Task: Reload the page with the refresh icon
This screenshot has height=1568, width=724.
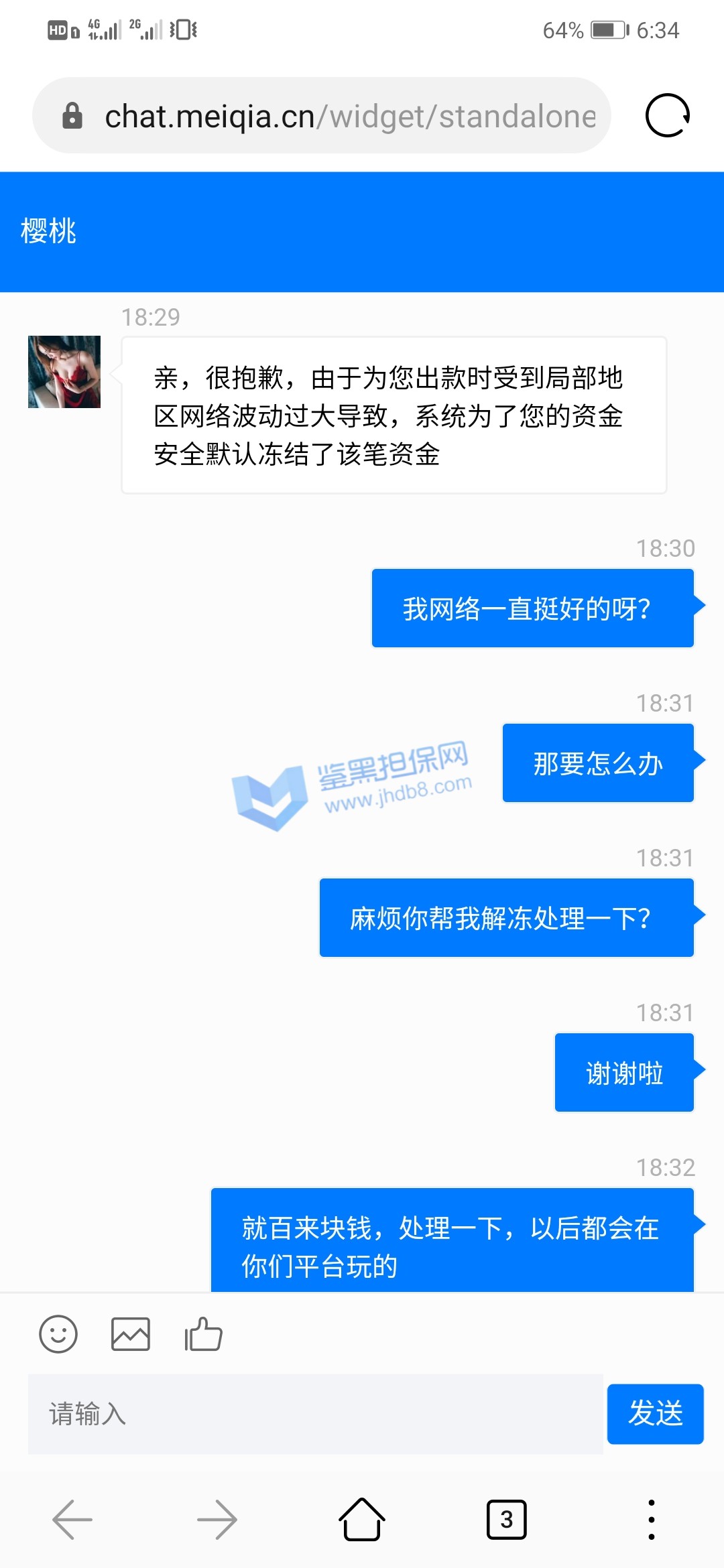Action: click(667, 115)
